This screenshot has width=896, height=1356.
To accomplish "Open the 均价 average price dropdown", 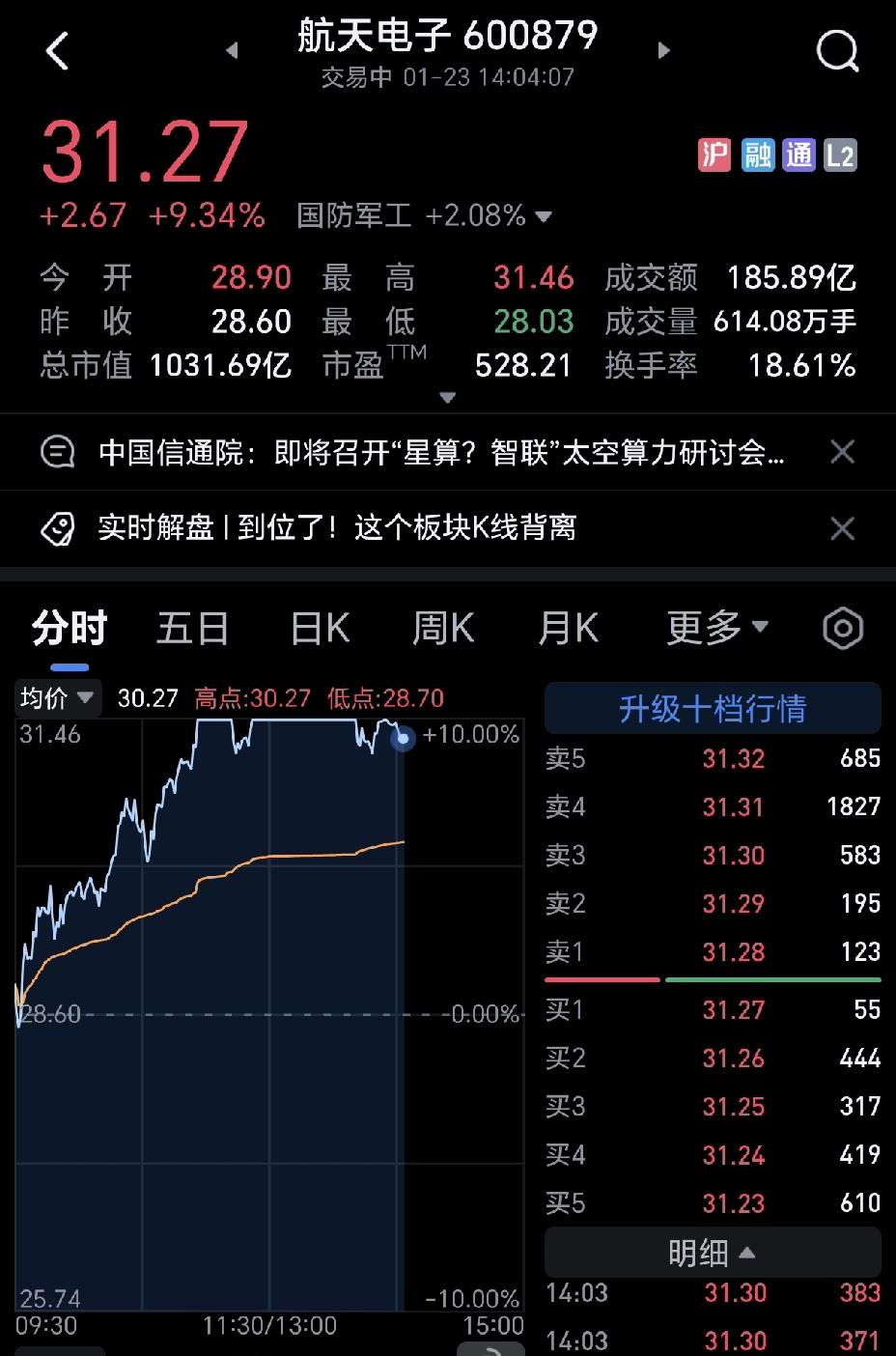I will [56, 697].
